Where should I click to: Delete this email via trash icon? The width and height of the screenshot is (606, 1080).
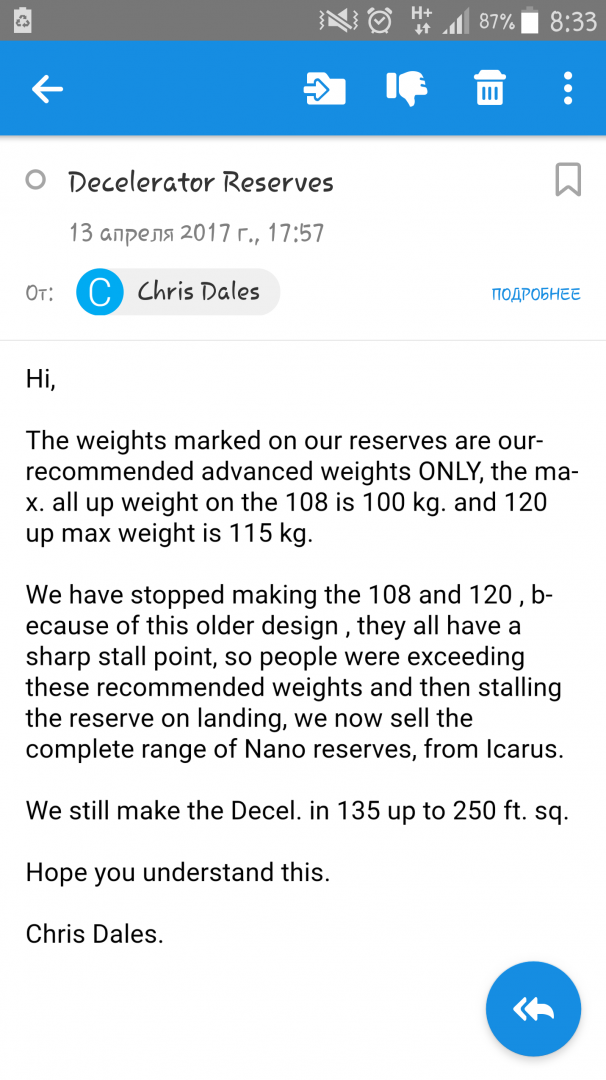point(490,88)
